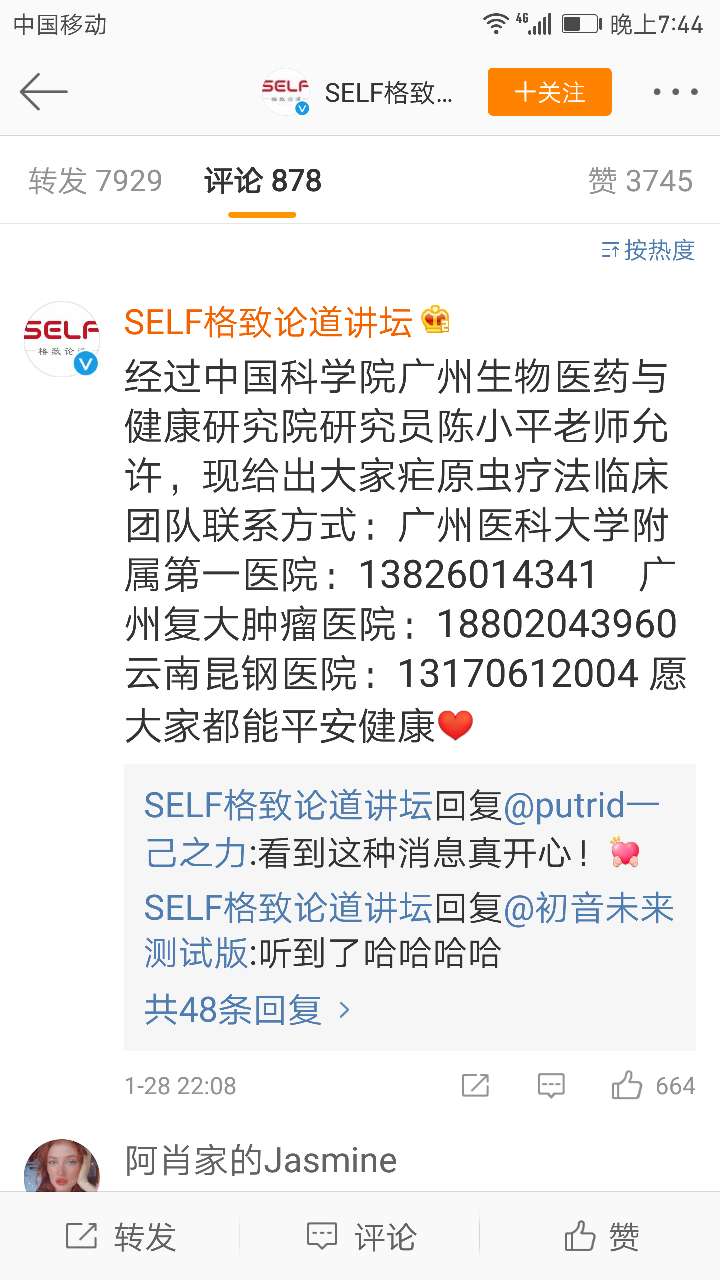The image size is (720, 1280).
Task: Tap the crown badge beside SELF格致论道讲坛
Action: point(433,321)
